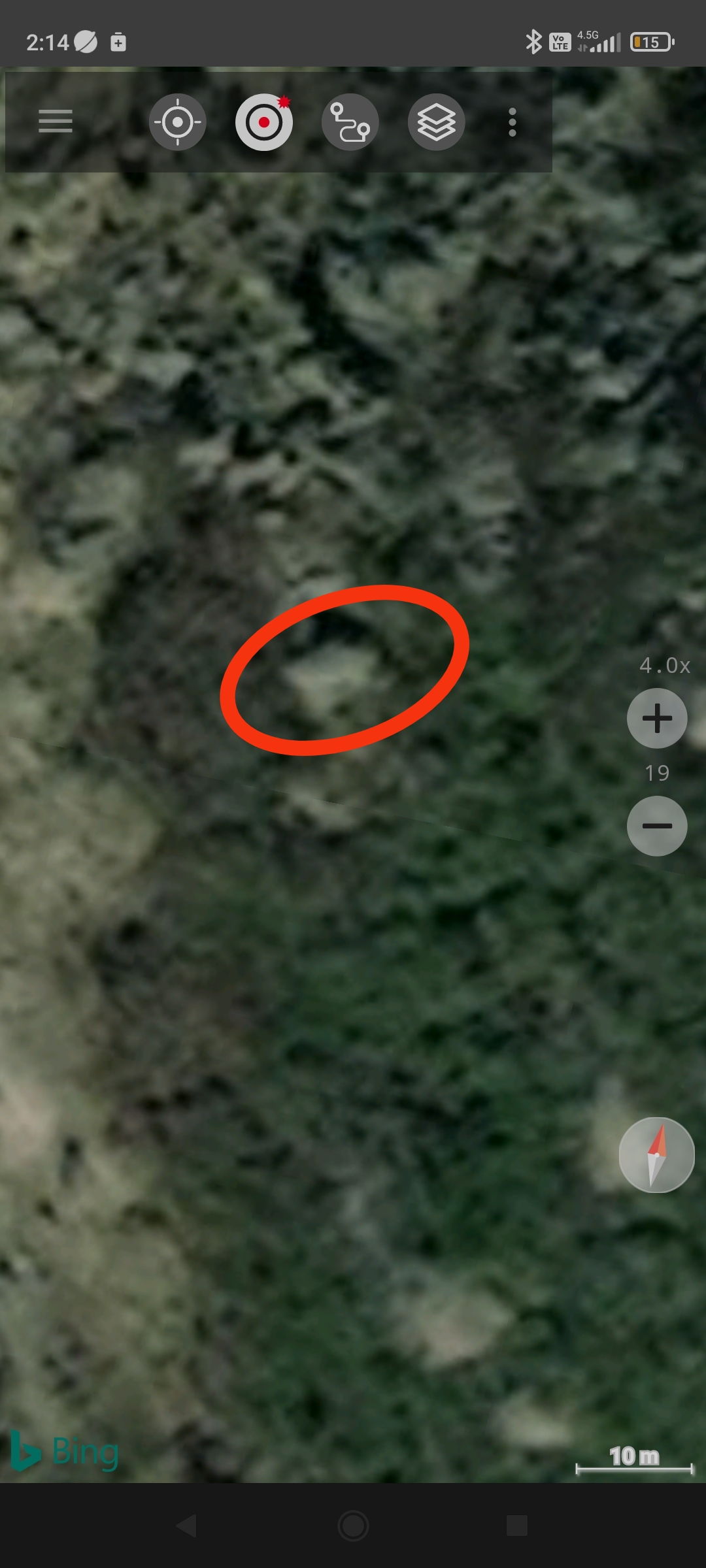Image resolution: width=706 pixels, height=1568 pixels.
Task: Zoom out with the minus button
Action: pos(657,826)
